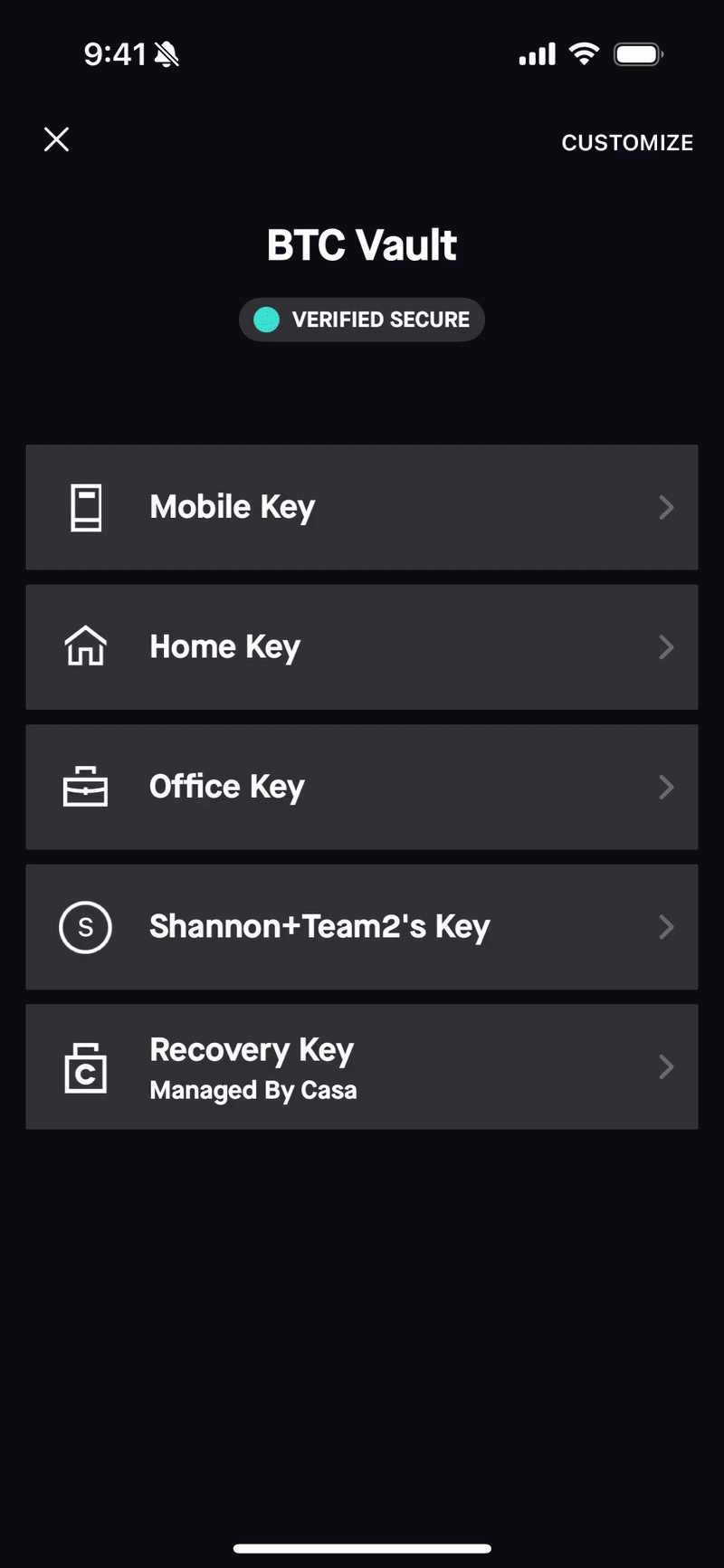Close the BTC Vault screen
This screenshot has height=1568, width=724.
tap(57, 139)
